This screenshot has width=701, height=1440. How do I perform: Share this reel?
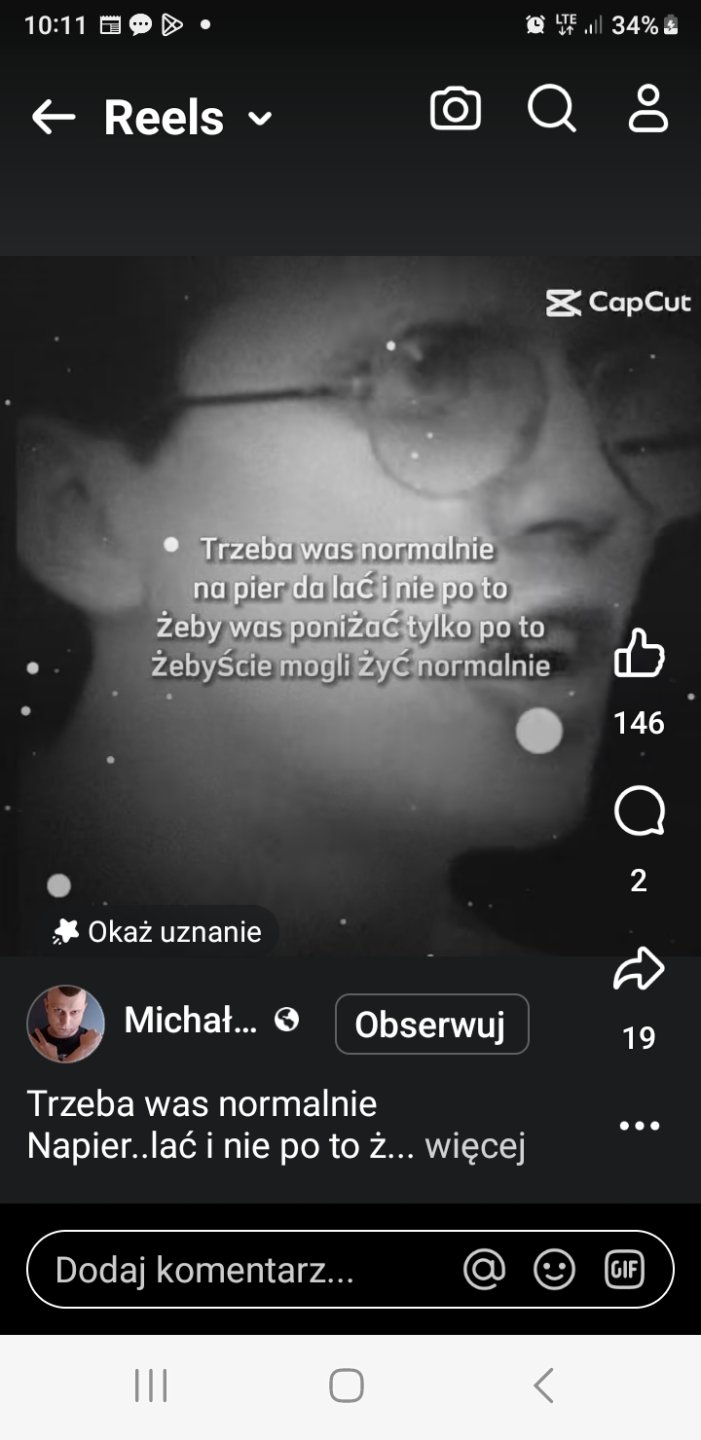coord(639,969)
